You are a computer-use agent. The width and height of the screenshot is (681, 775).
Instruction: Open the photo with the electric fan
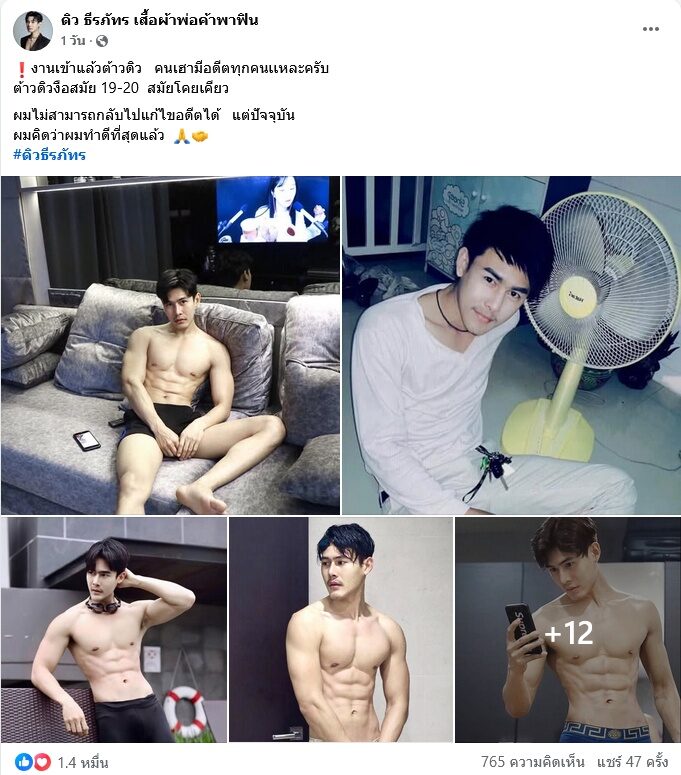511,345
